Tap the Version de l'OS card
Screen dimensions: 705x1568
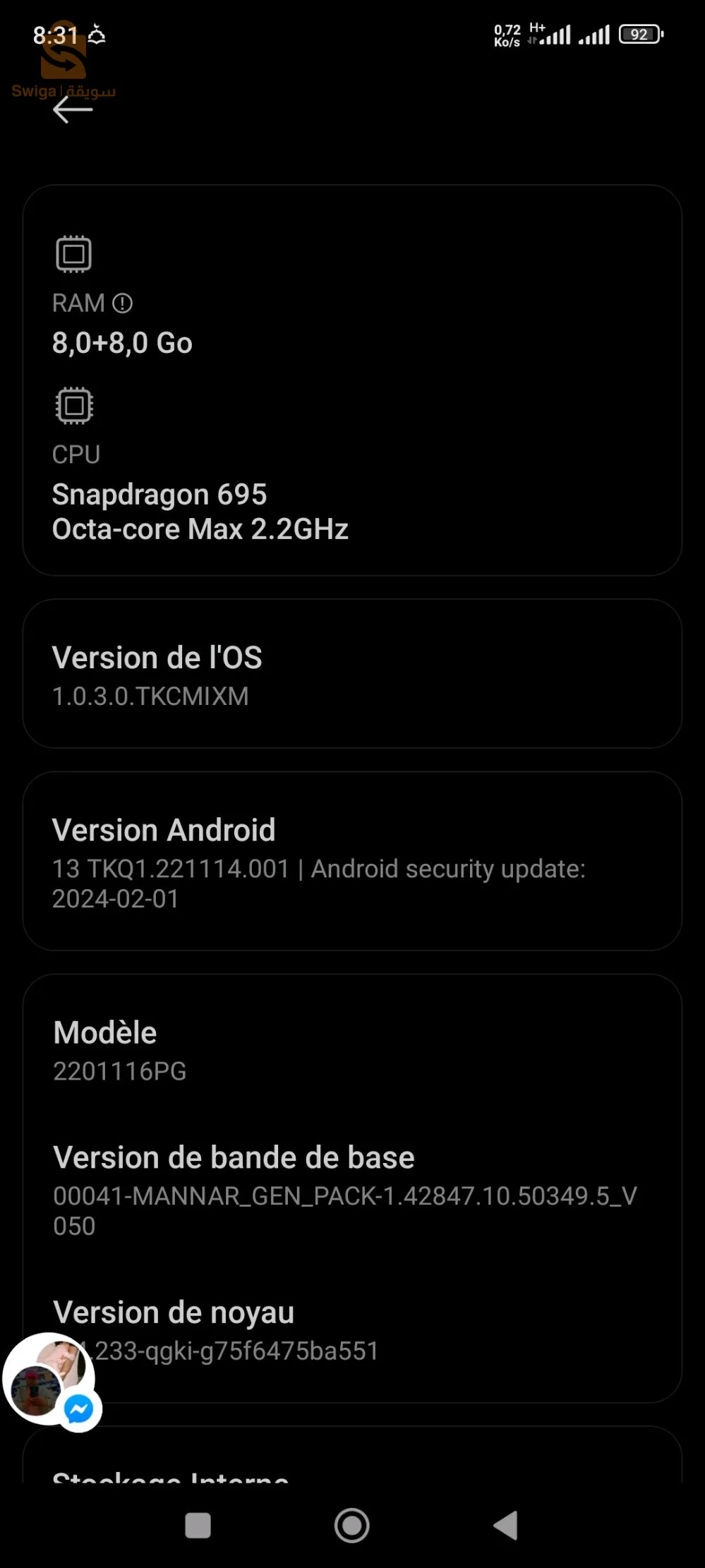(352, 674)
